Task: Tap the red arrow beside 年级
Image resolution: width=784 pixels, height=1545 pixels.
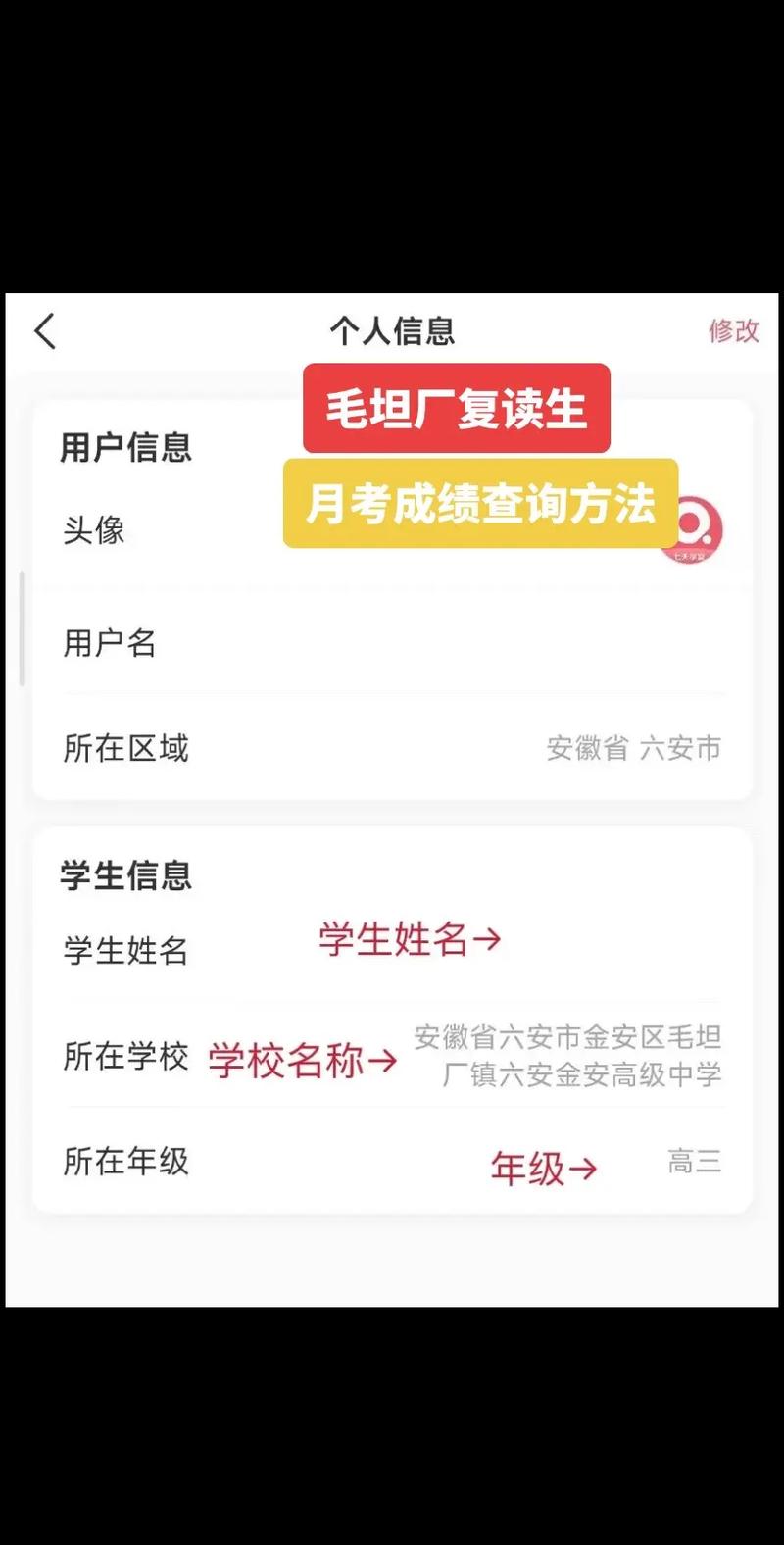Action: pos(583,1169)
